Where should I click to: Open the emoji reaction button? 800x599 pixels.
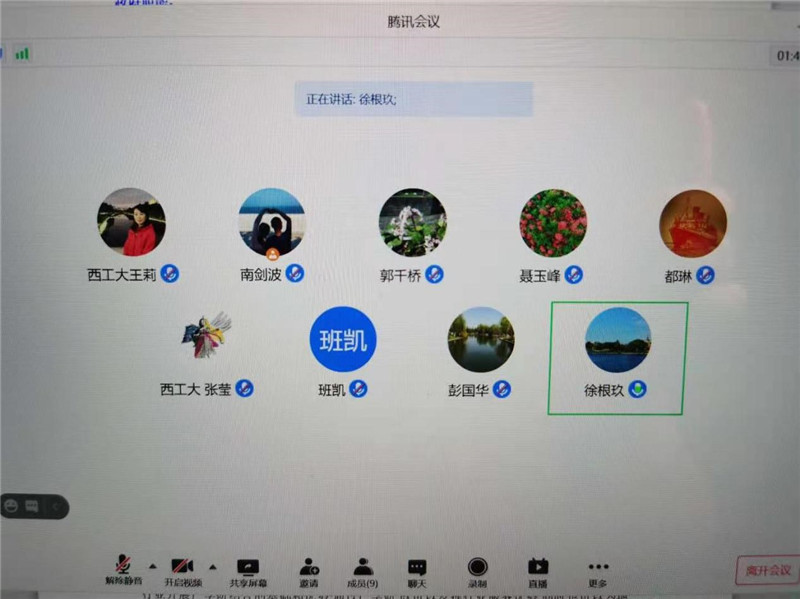coord(12,507)
